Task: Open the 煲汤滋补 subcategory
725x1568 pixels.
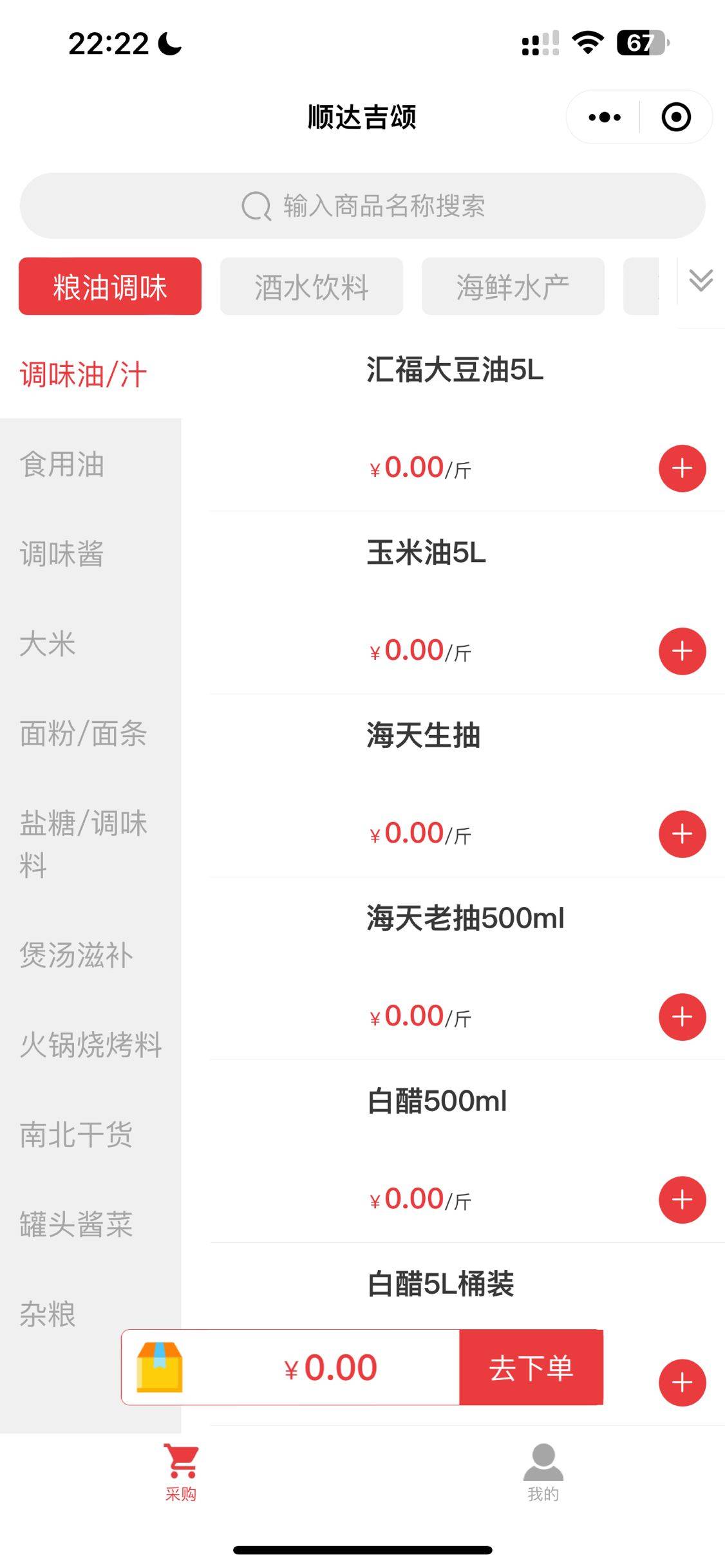Action: 76,955
